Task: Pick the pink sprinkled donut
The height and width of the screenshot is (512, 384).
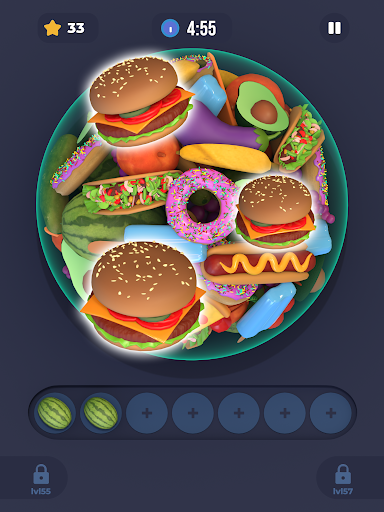Action: 202,206
